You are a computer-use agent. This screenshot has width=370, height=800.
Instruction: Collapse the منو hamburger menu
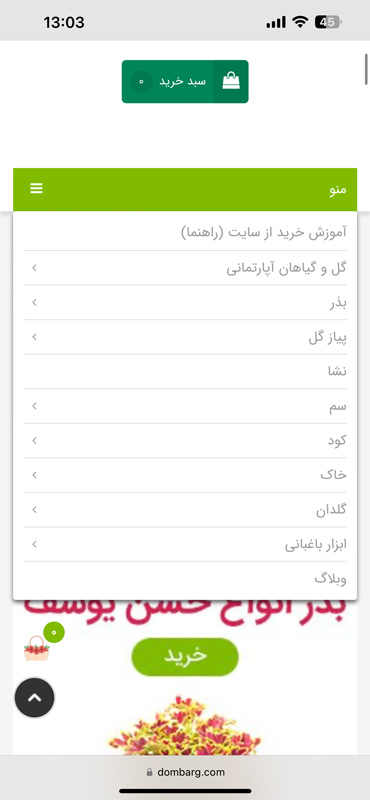tap(36, 189)
